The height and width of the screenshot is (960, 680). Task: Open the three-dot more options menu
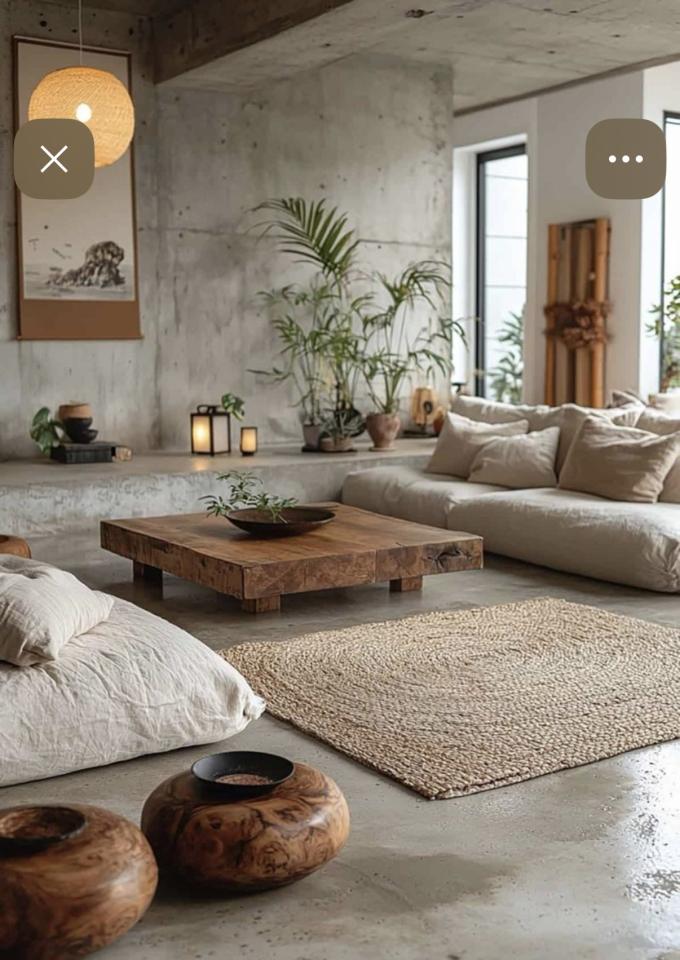tap(625, 159)
